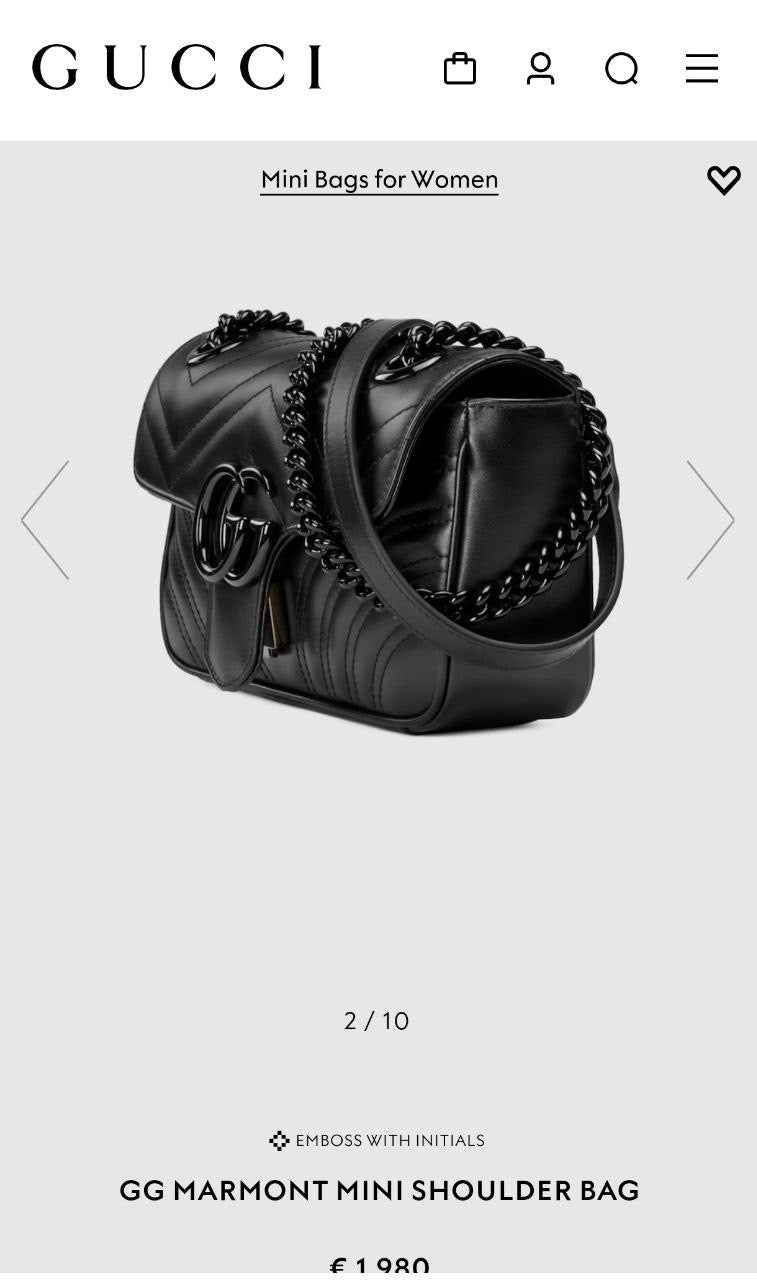
Task: Show the next product image
Action: tap(710, 520)
